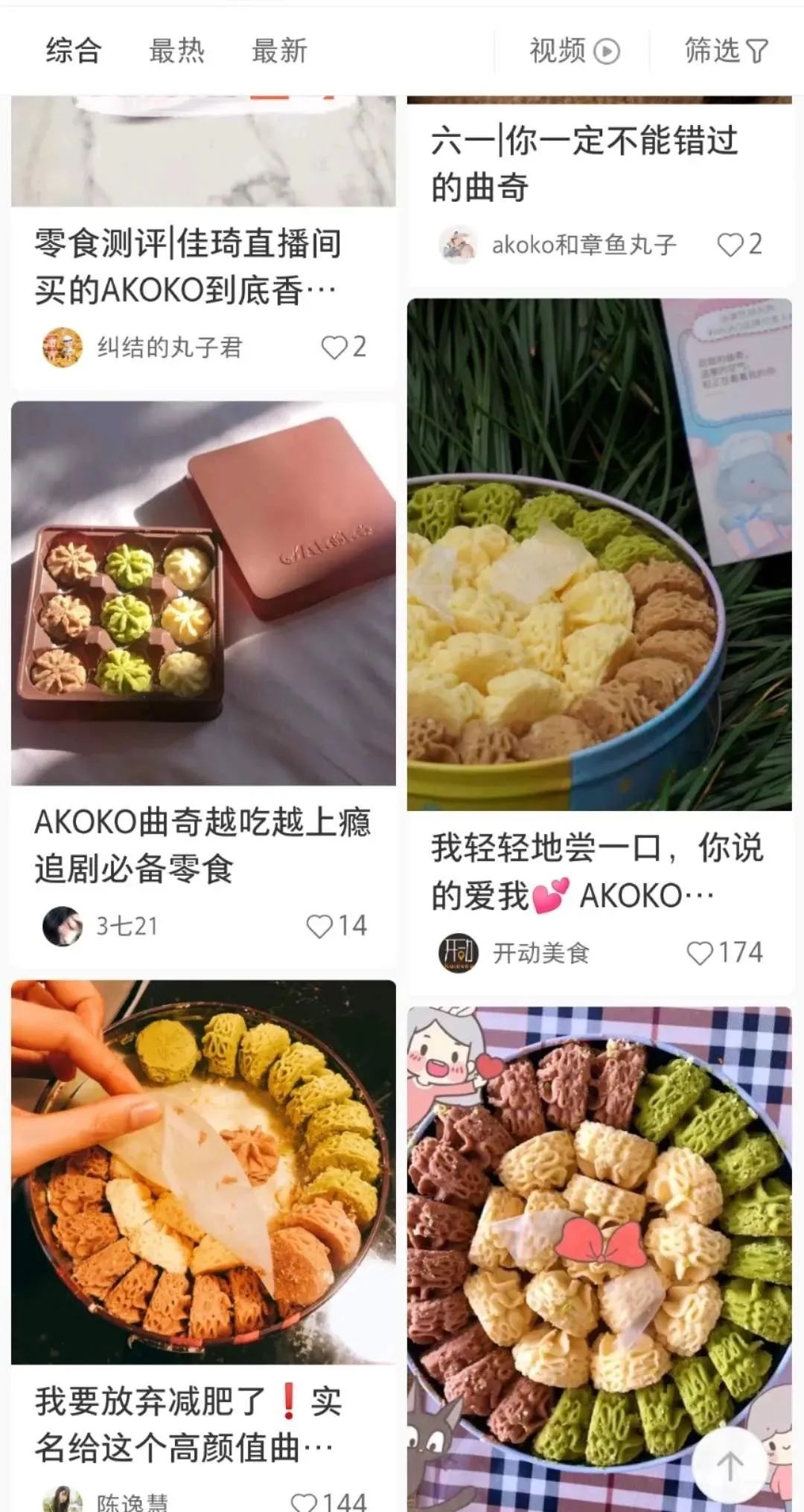Click the play icon beside 视频

click(607, 52)
